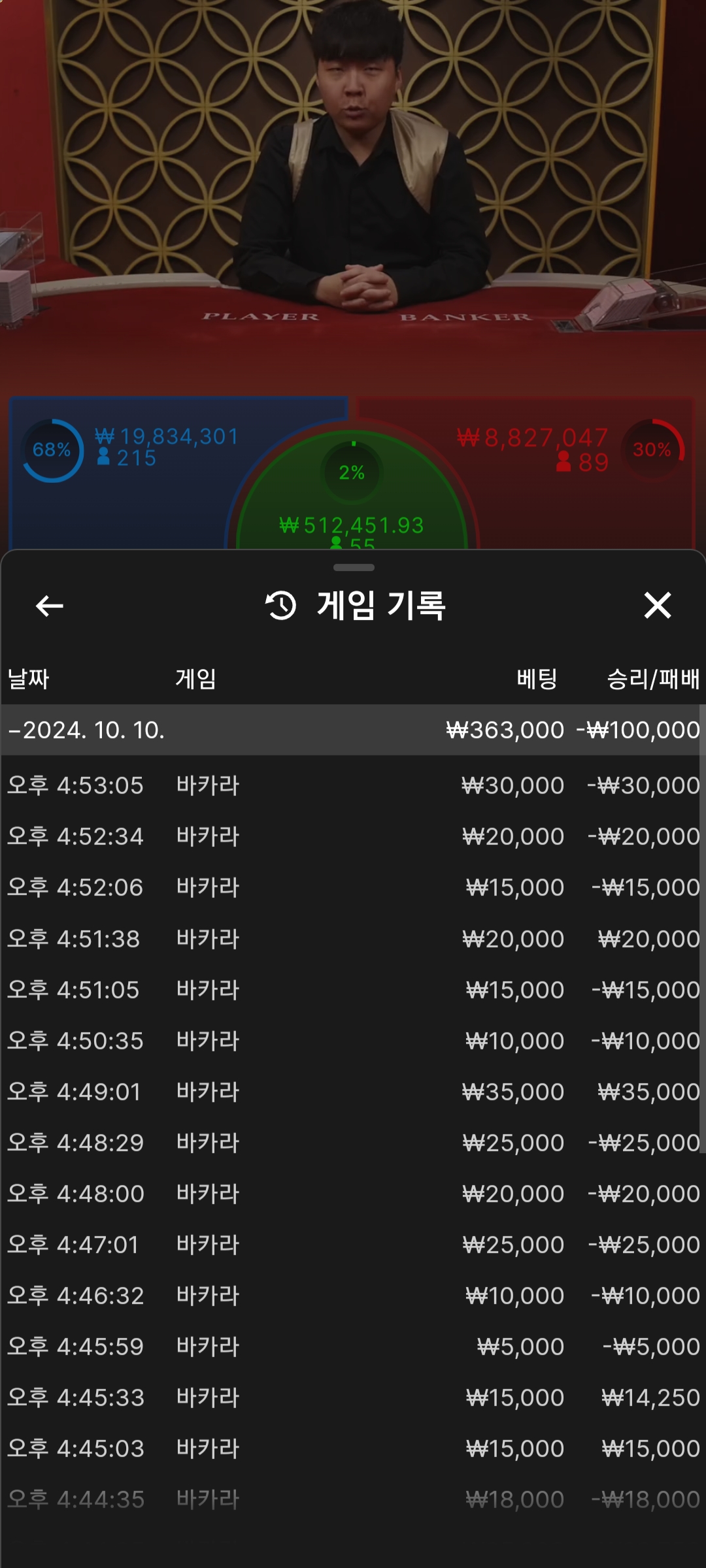706x1568 pixels.
Task: Open the 오후 4:53:05 baccarat record
Action: [353, 785]
